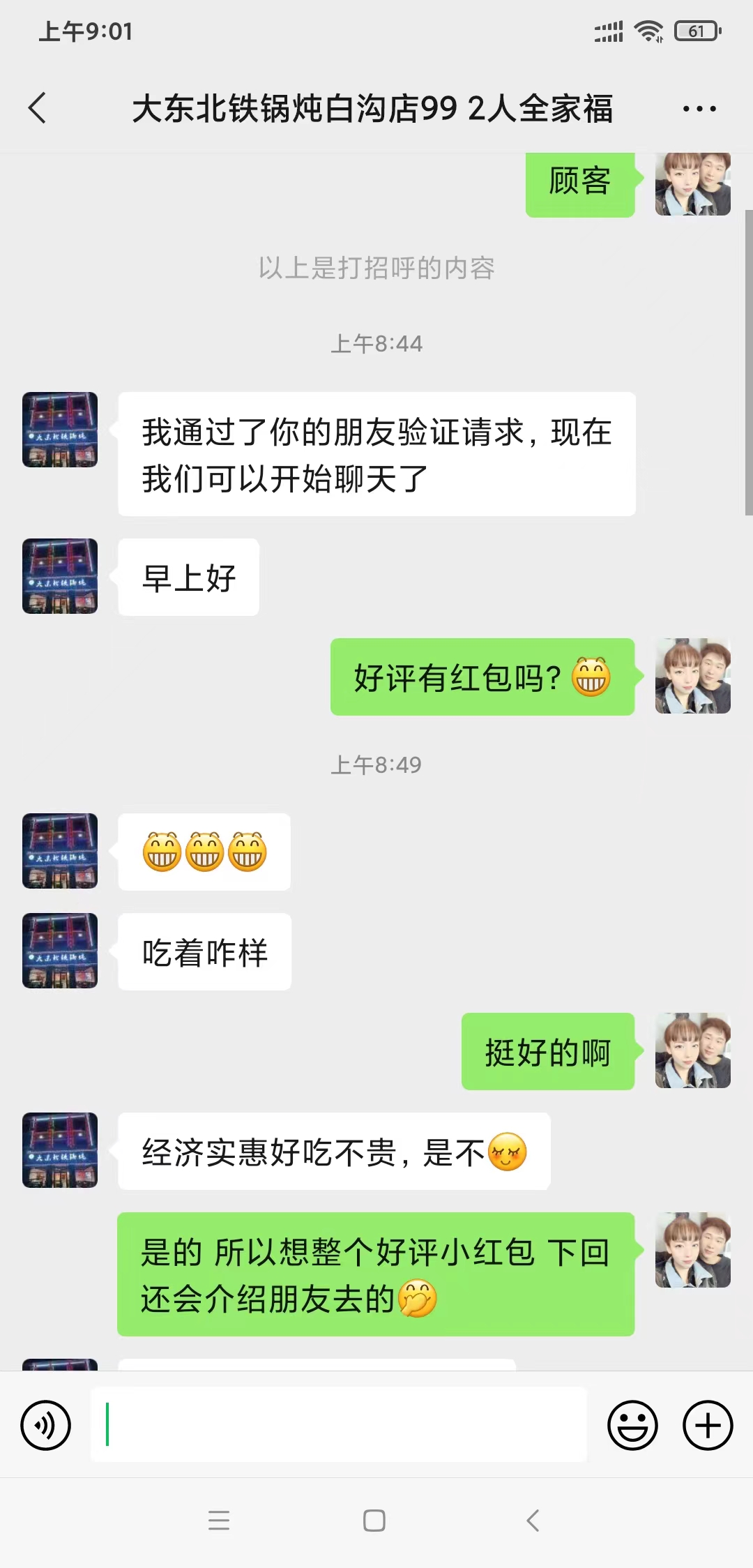Tap the system home button

374,1521
